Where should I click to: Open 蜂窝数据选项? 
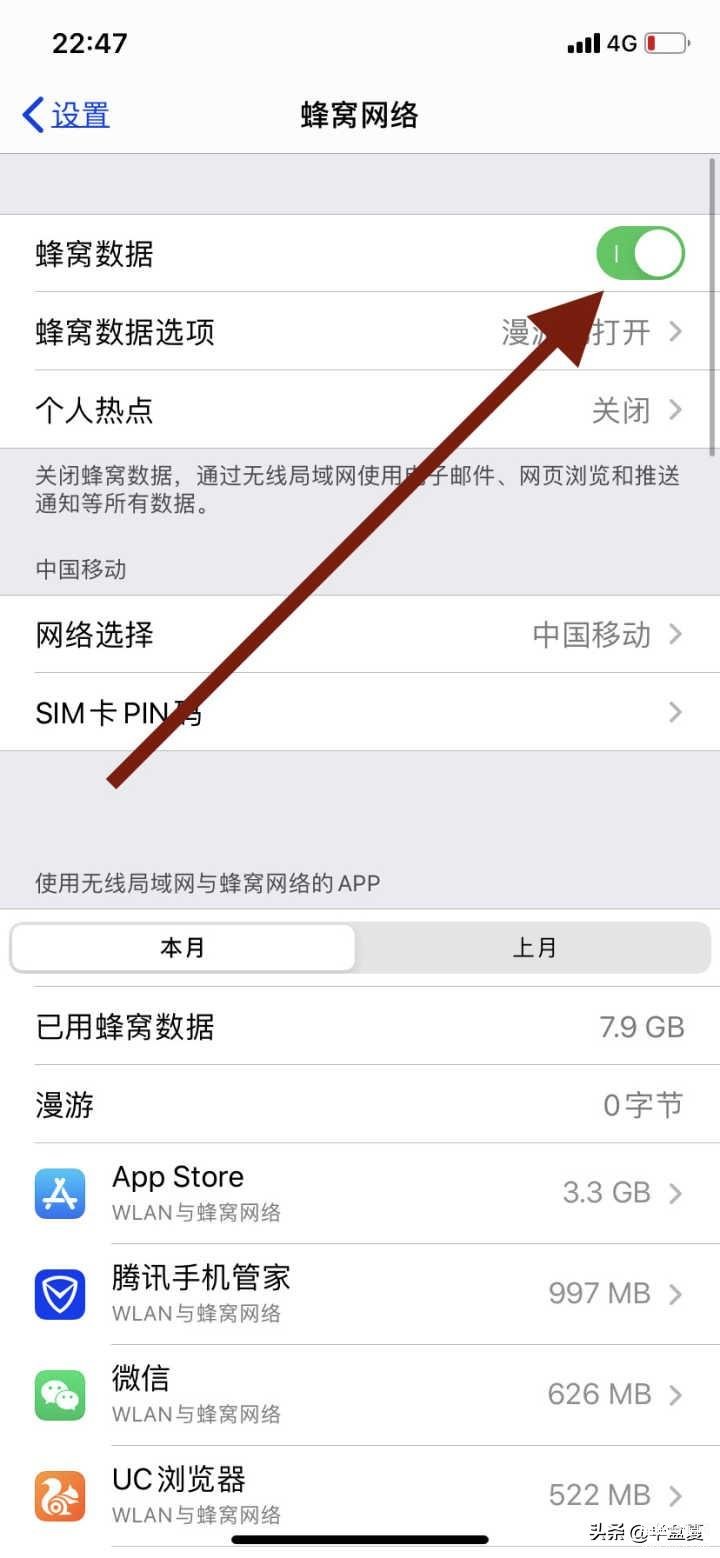coord(360,332)
